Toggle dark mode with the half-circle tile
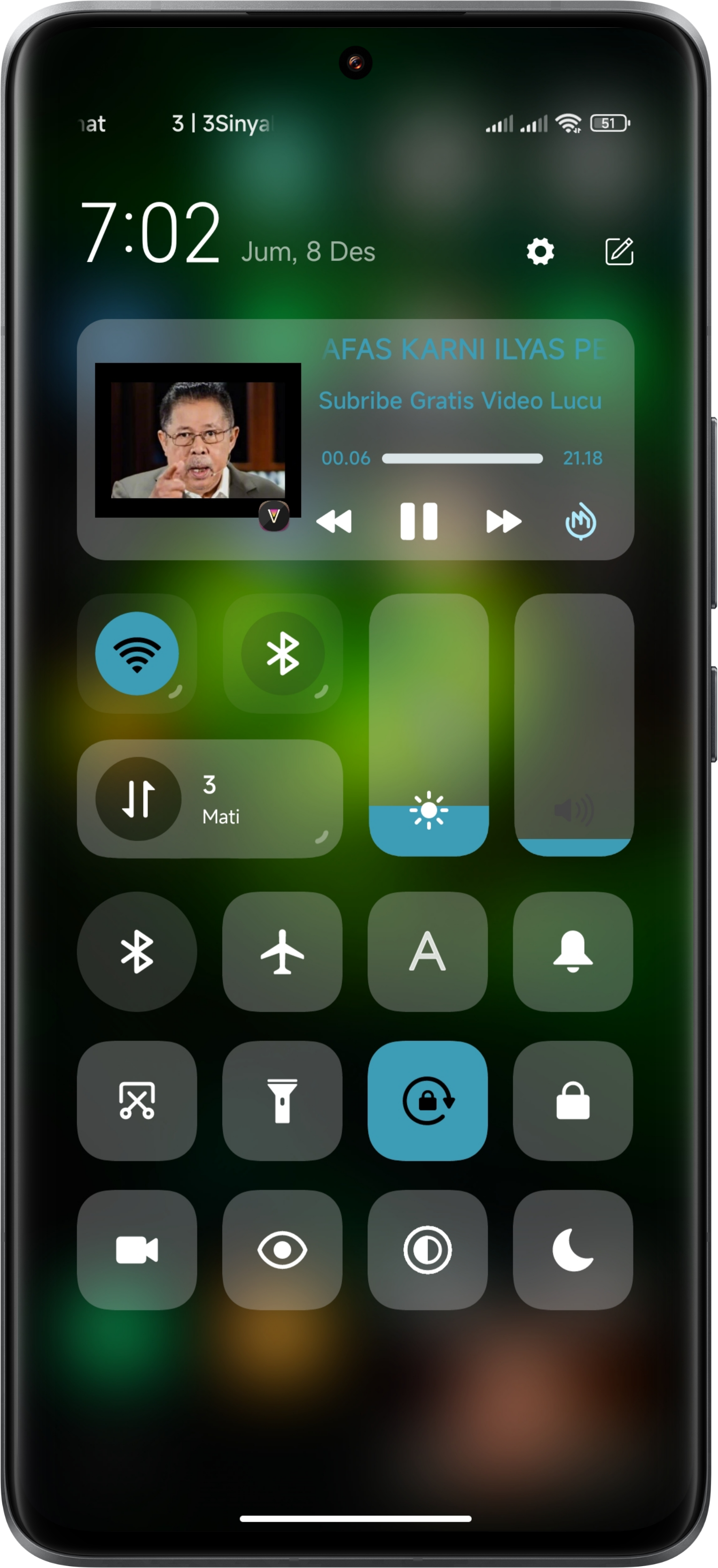The image size is (718, 1568). tap(428, 1249)
